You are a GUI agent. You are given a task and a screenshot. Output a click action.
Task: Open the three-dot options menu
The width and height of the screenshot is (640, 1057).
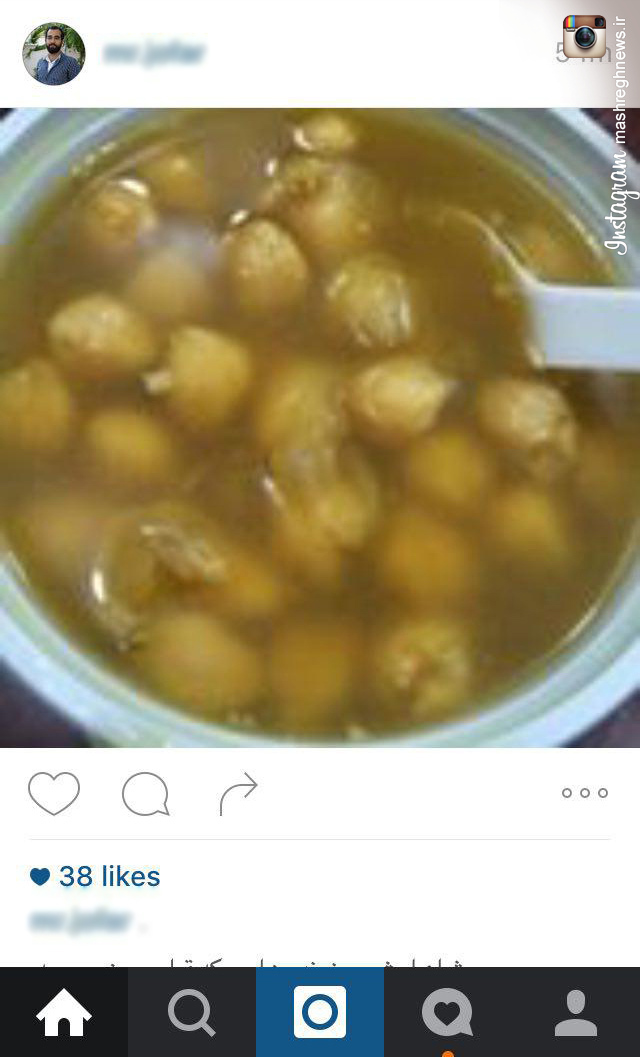(x=585, y=793)
